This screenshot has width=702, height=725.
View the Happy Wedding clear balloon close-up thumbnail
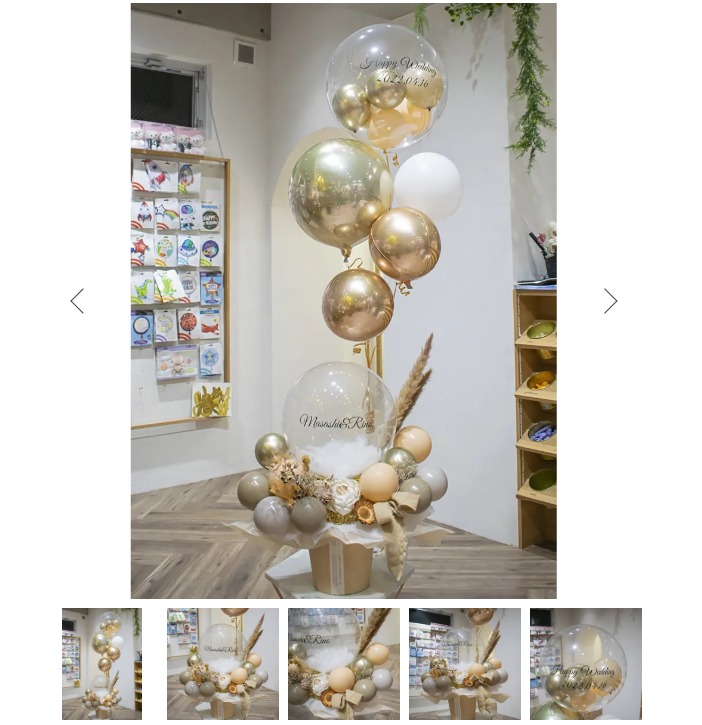tap(585, 663)
